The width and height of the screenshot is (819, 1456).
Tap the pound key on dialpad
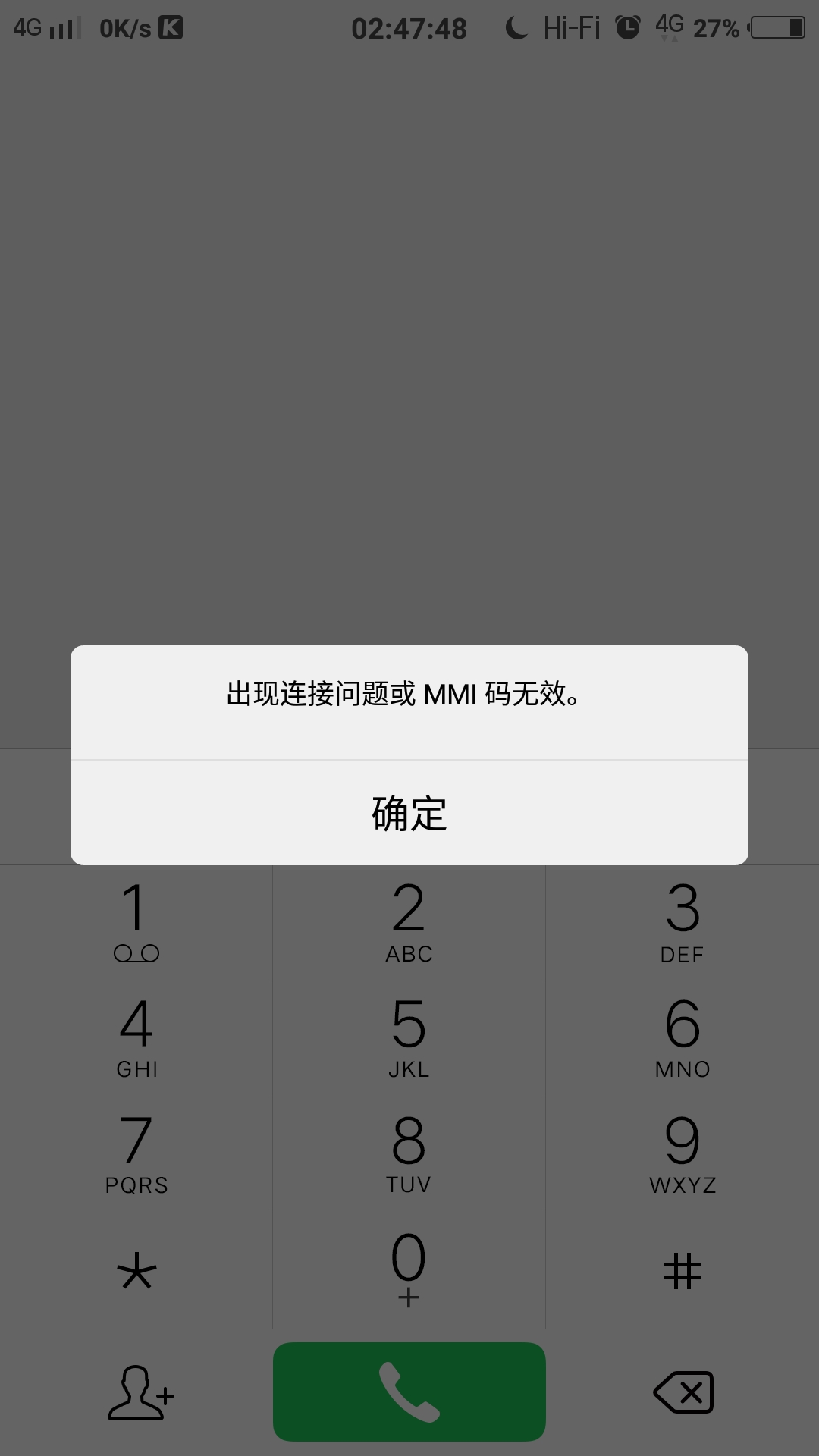point(682,1271)
